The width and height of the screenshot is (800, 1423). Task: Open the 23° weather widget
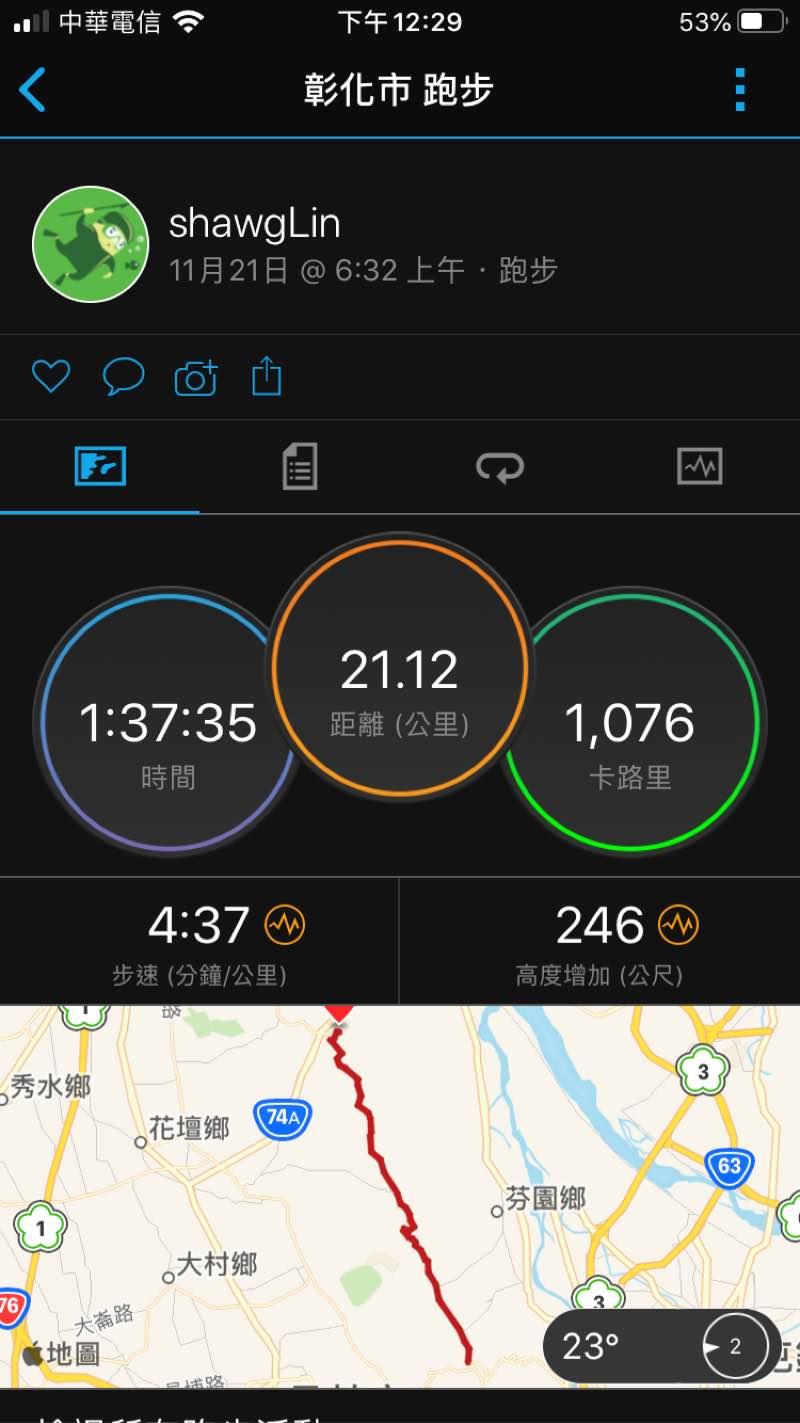point(662,1346)
